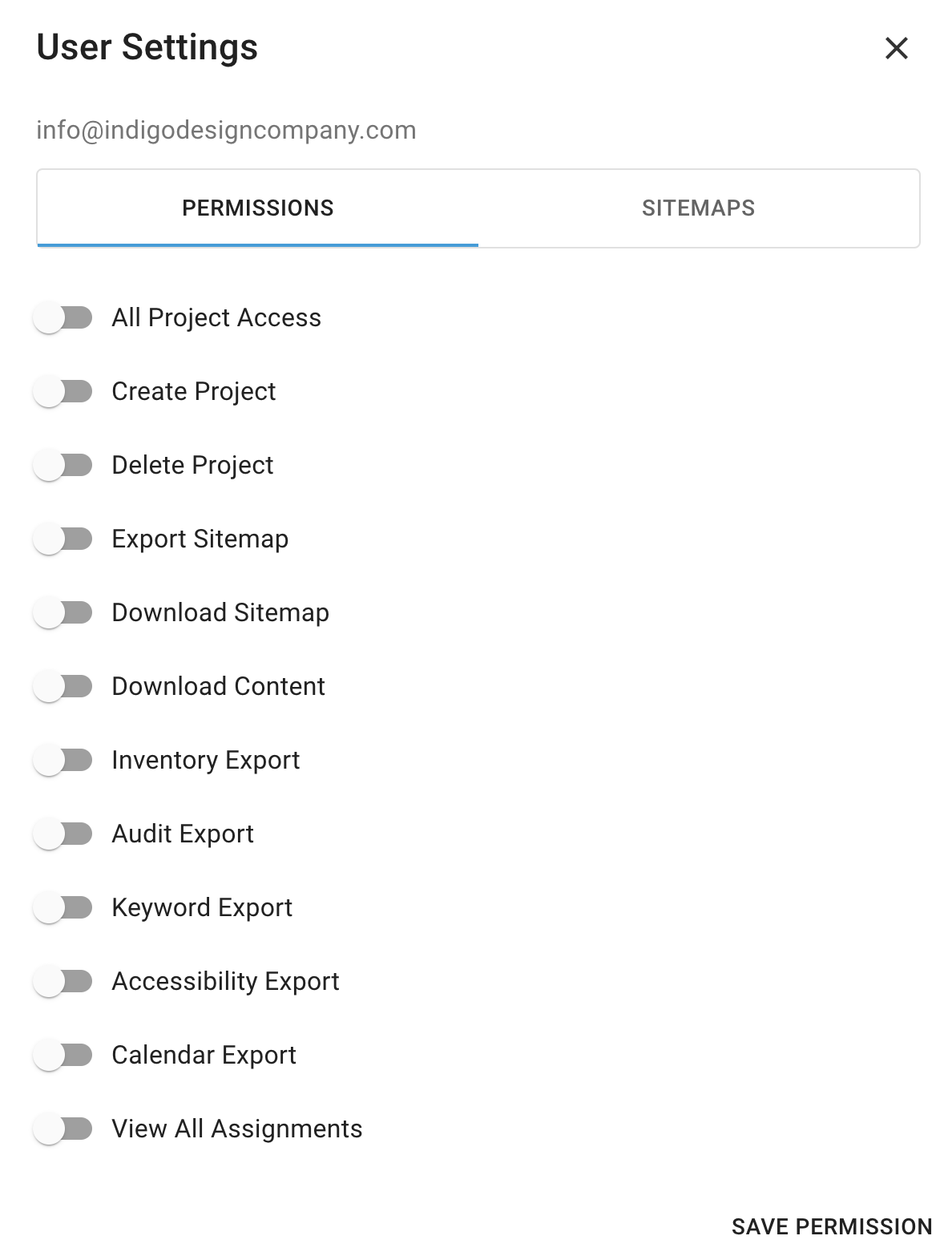The height and width of the screenshot is (1260, 952).
Task: Toggle Keyword Export on
Action: 63,908
